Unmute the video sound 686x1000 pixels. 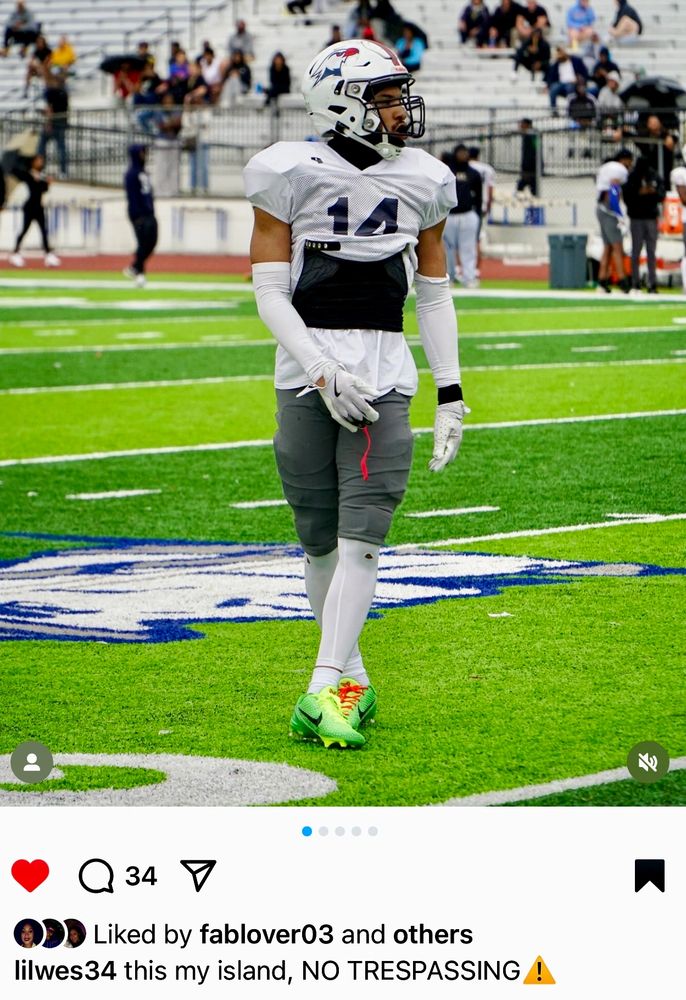click(x=648, y=762)
